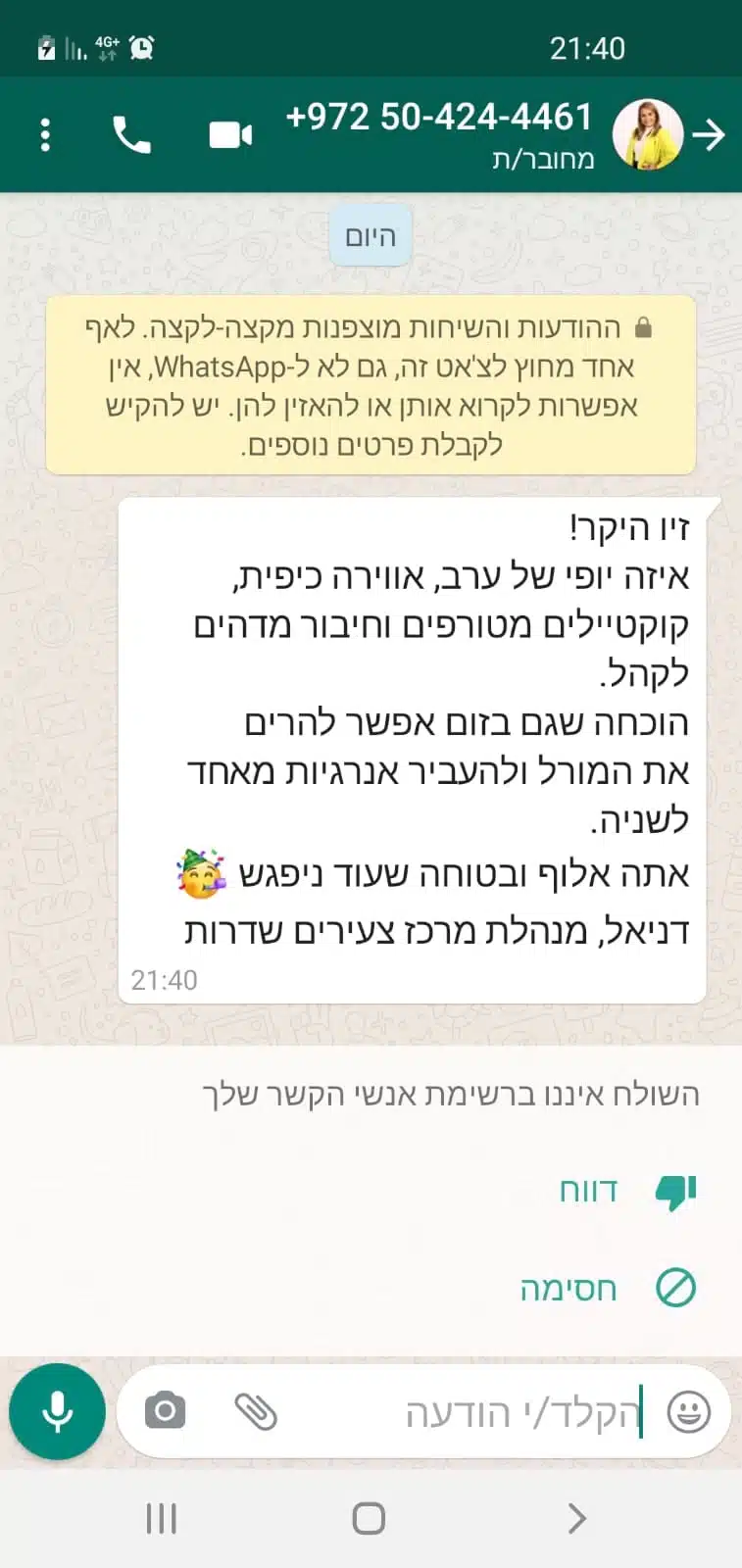The width and height of the screenshot is (742, 1568).
Task: Open the attachment paperclip
Action: coord(256,1412)
